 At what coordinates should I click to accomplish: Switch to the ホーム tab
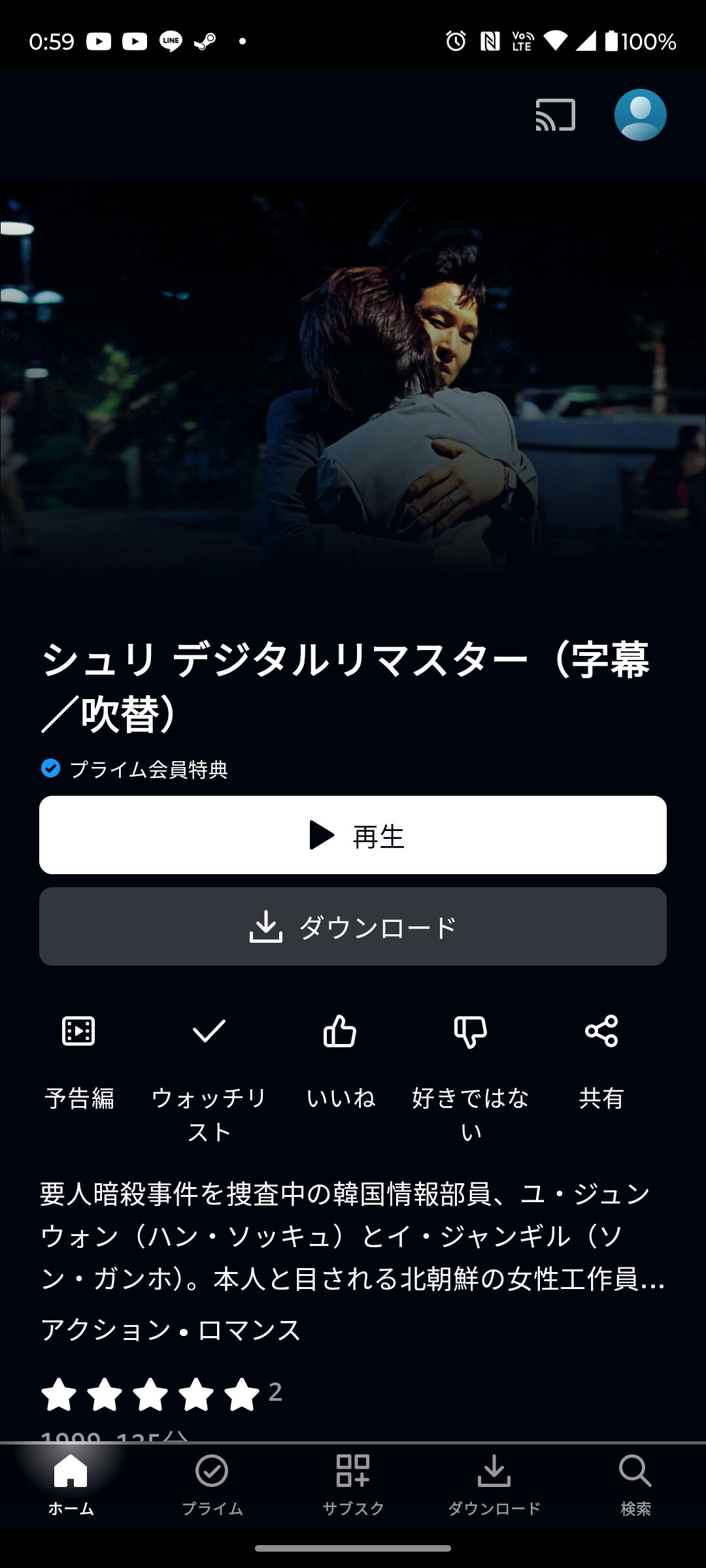pyautogui.click(x=71, y=1484)
